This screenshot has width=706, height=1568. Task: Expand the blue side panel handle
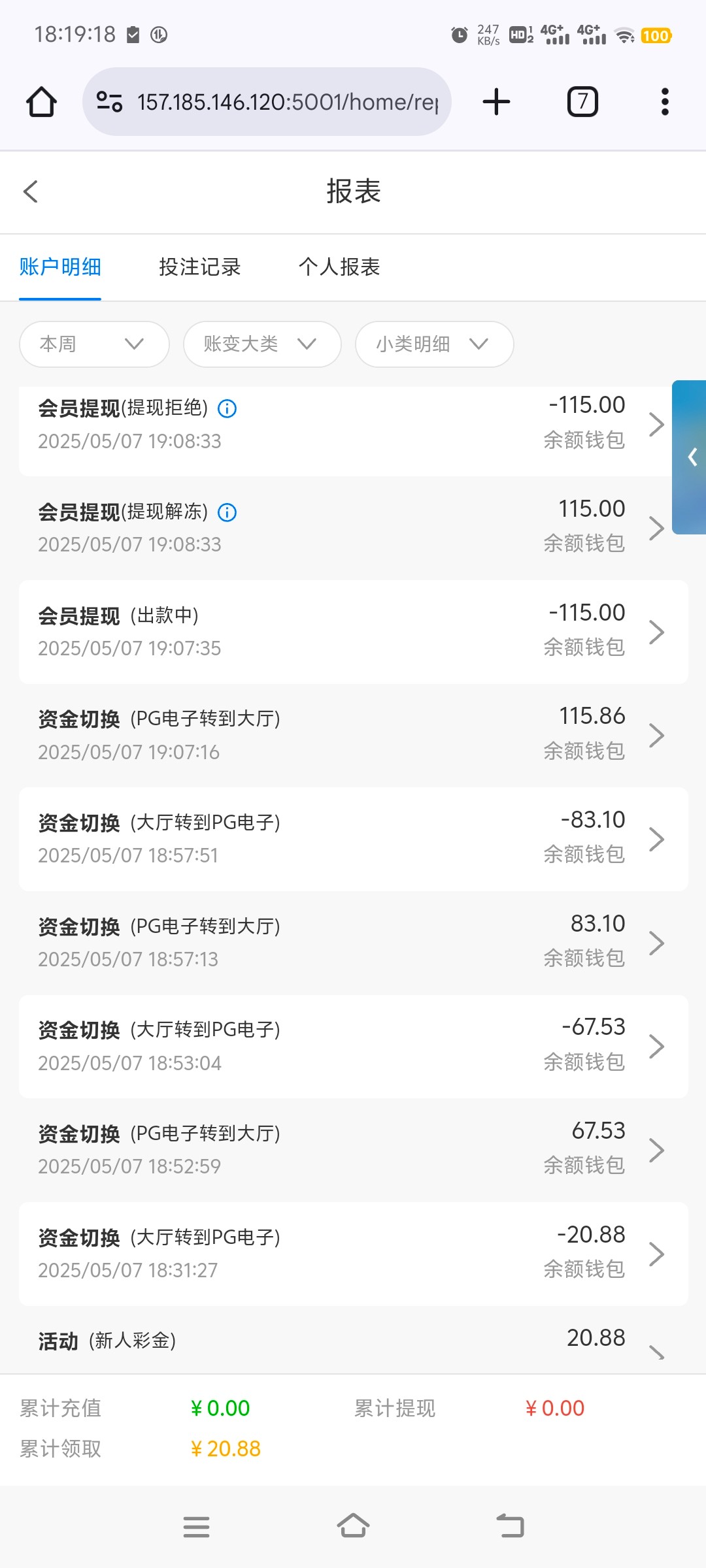(x=690, y=457)
